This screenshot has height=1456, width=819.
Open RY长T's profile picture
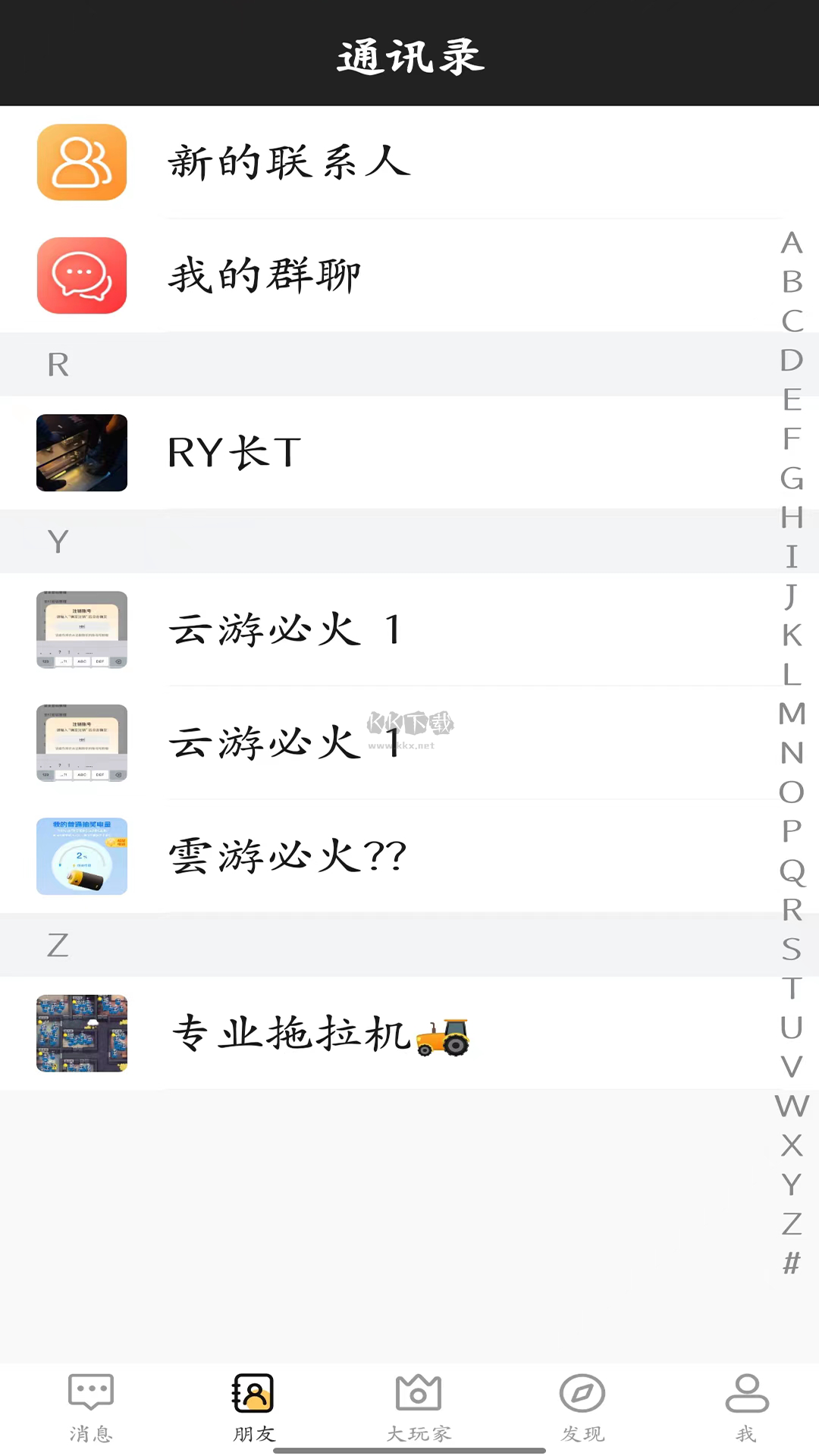[81, 453]
